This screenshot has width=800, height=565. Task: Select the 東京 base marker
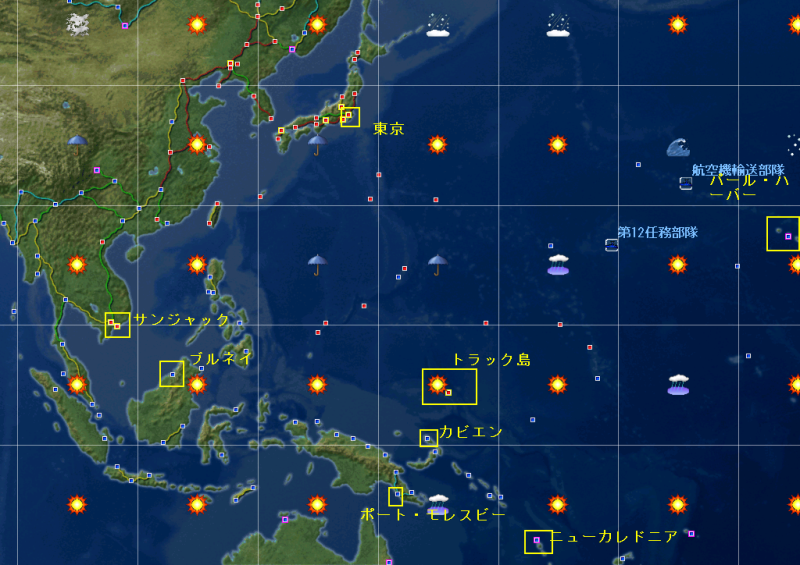click(349, 117)
